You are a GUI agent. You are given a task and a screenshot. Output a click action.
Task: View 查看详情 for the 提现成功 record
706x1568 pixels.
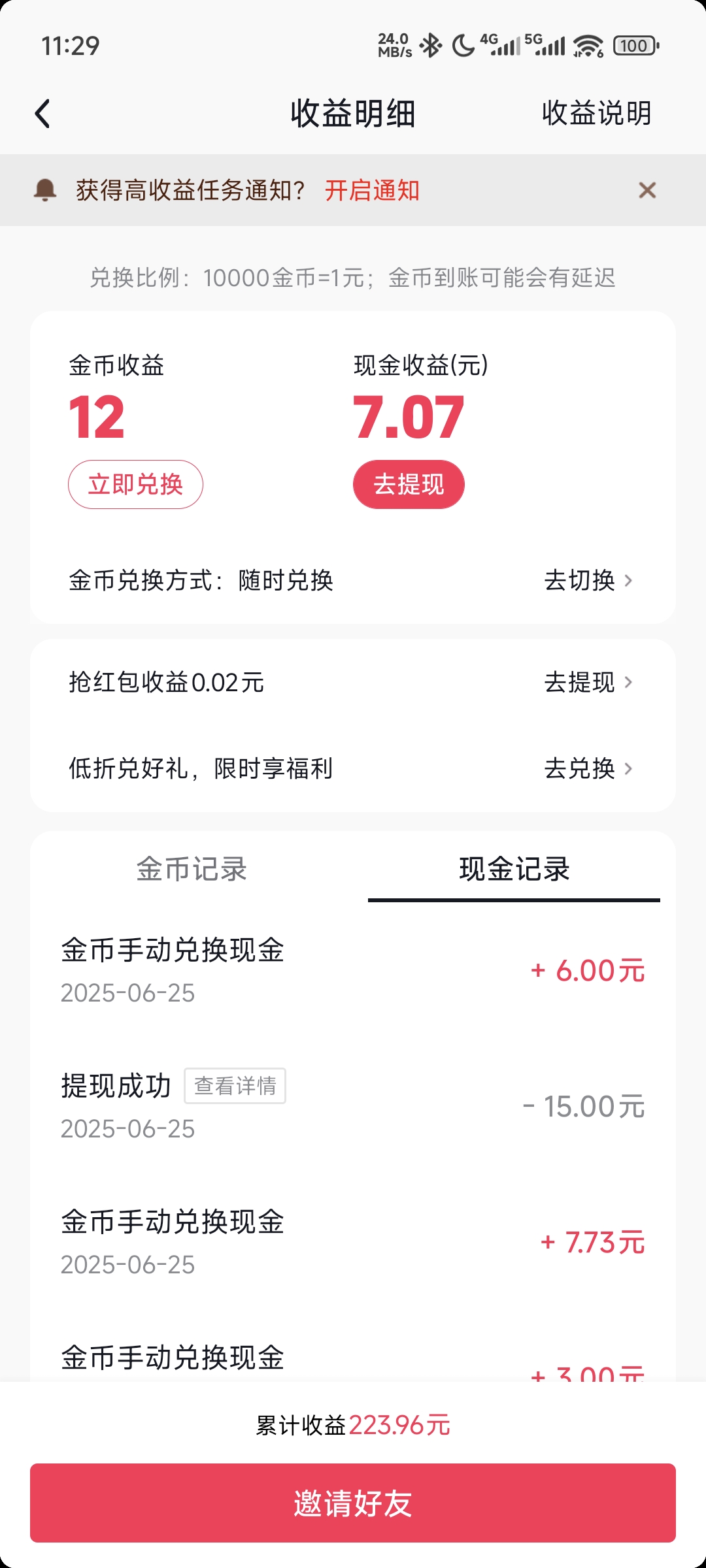point(235,1086)
